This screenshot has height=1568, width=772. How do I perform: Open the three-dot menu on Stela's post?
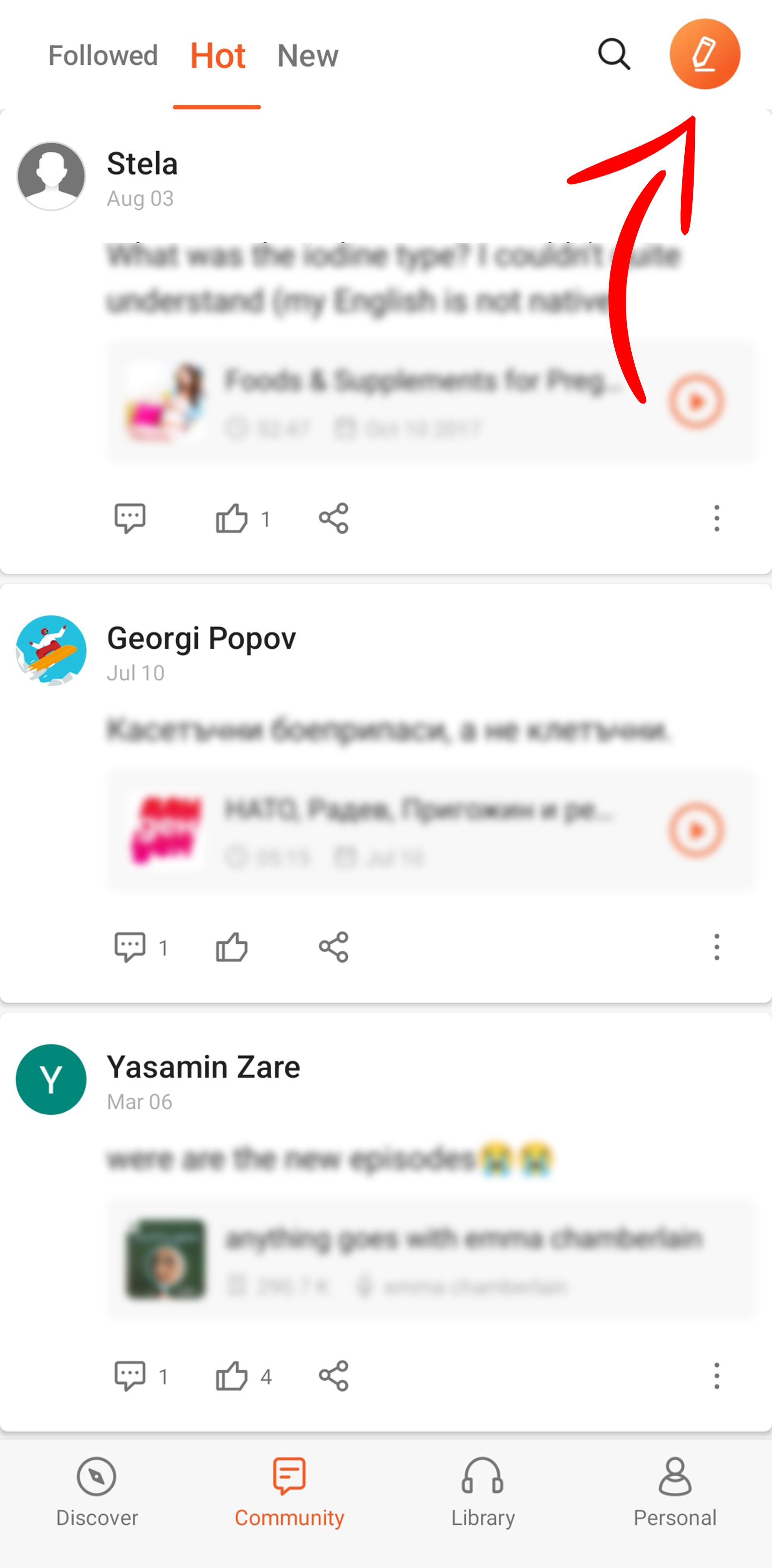(x=717, y=518)
